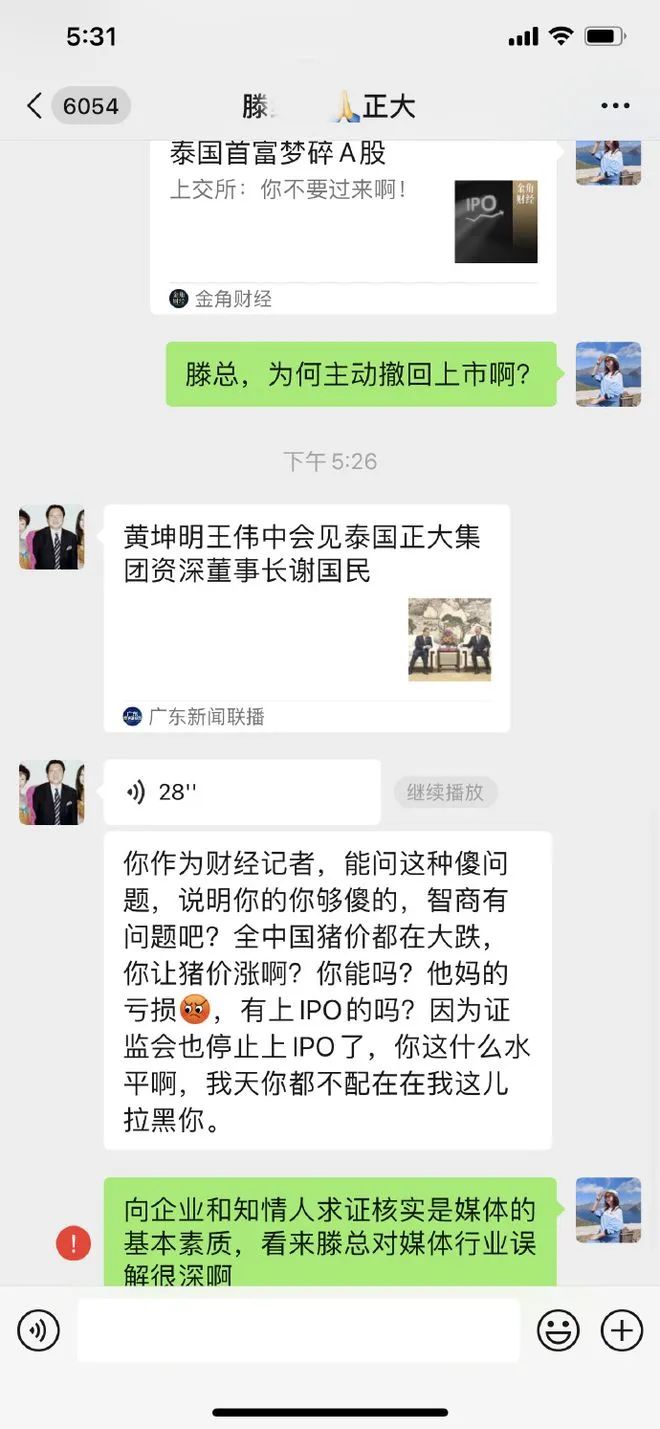Open my avatar beside 为何主动撤回上市 message

pos(608,374)
